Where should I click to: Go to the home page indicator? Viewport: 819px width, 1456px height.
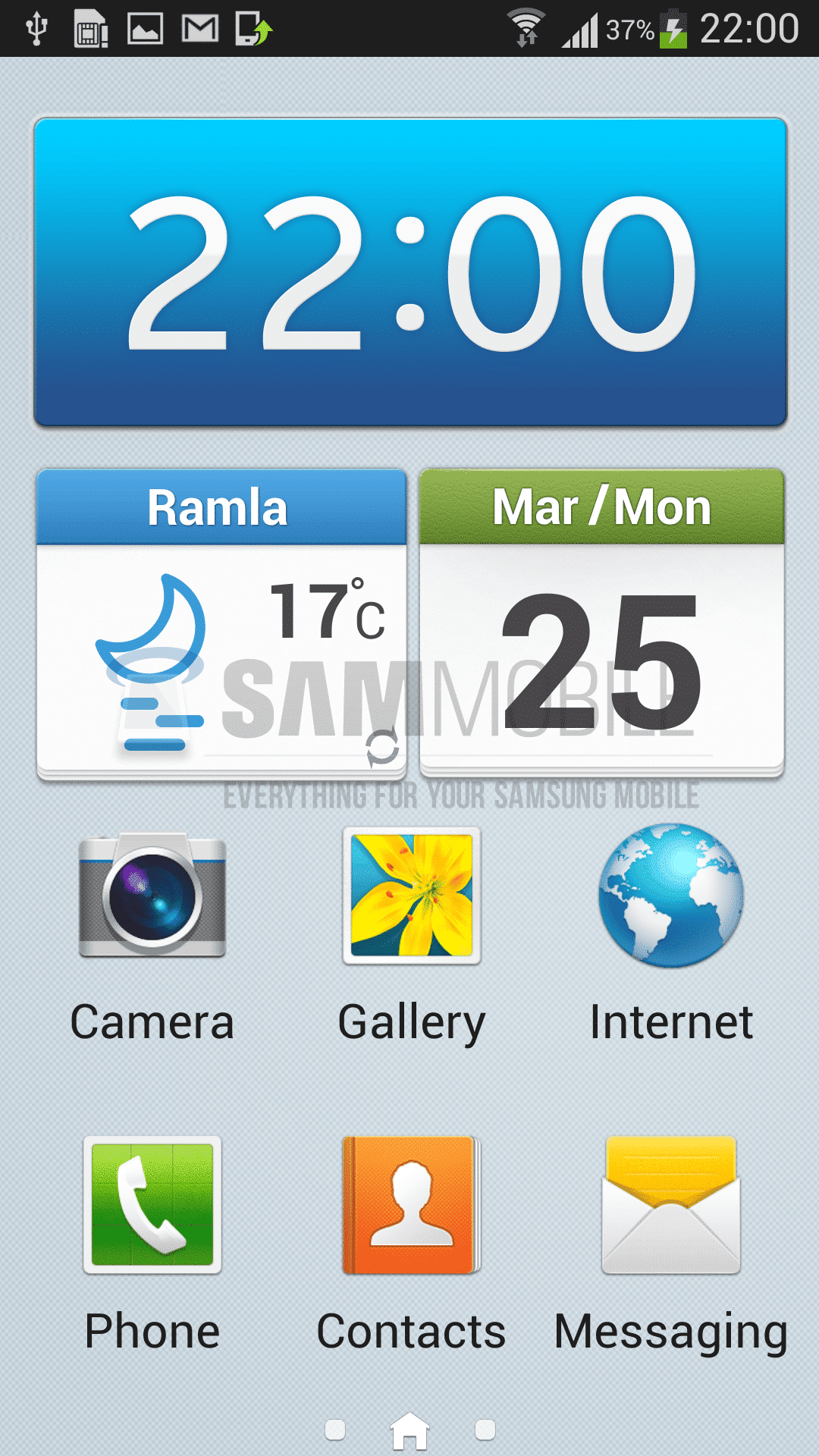coord(409,1430)
